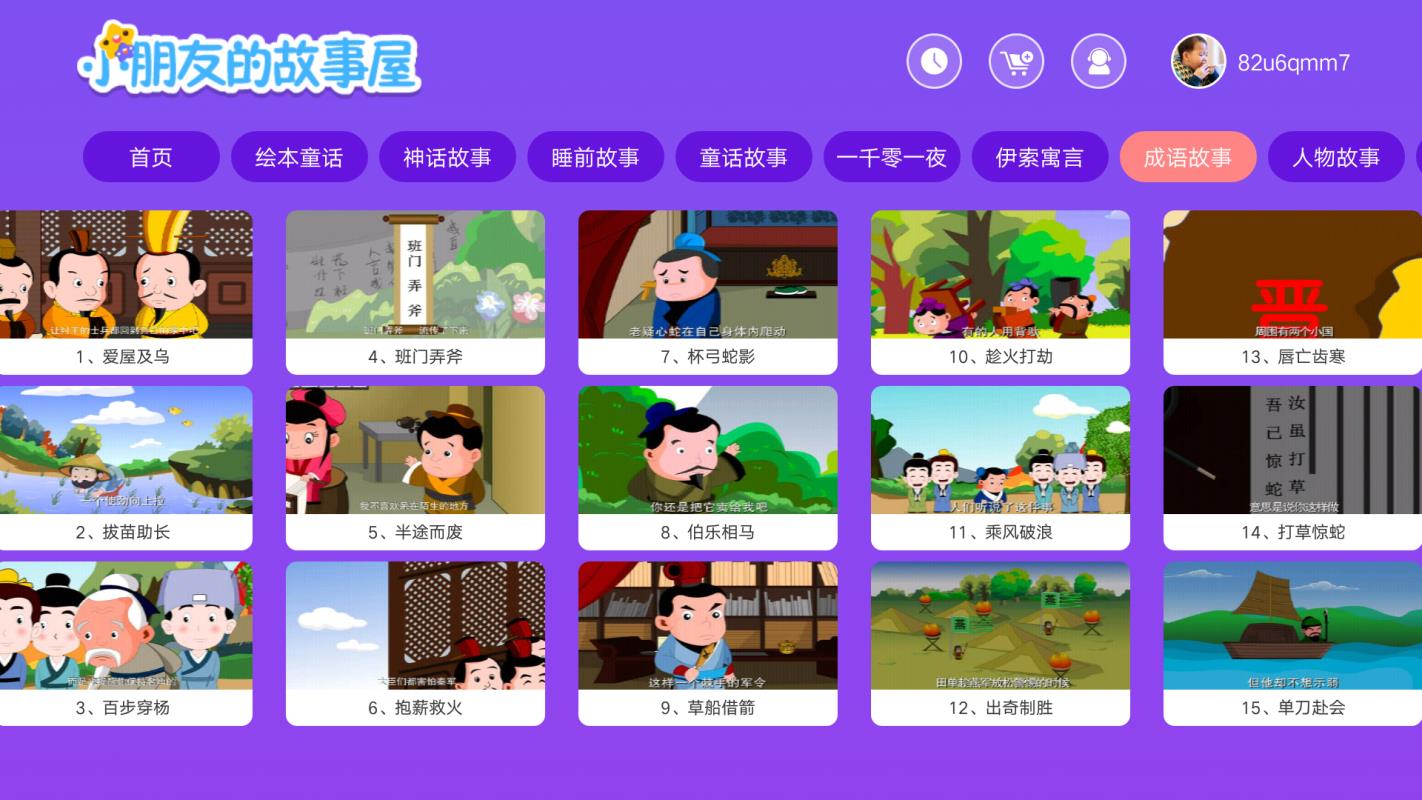Switch to 一千零一夜 tab

[891, 157]
